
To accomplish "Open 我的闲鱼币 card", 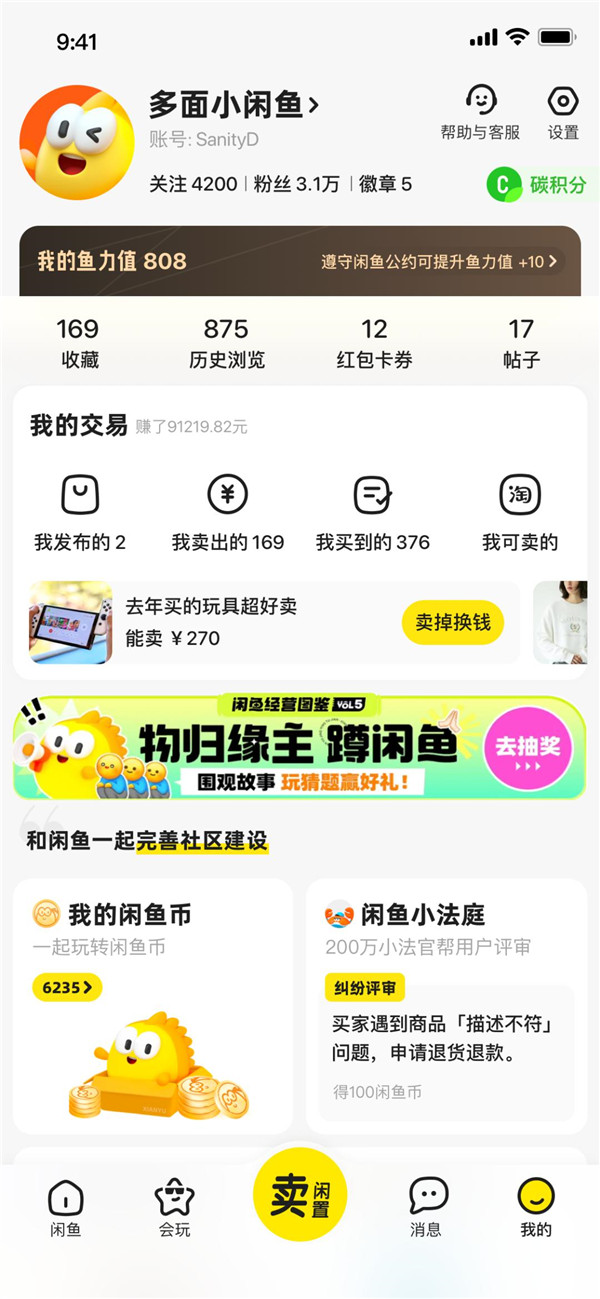I will point(153,1005).
